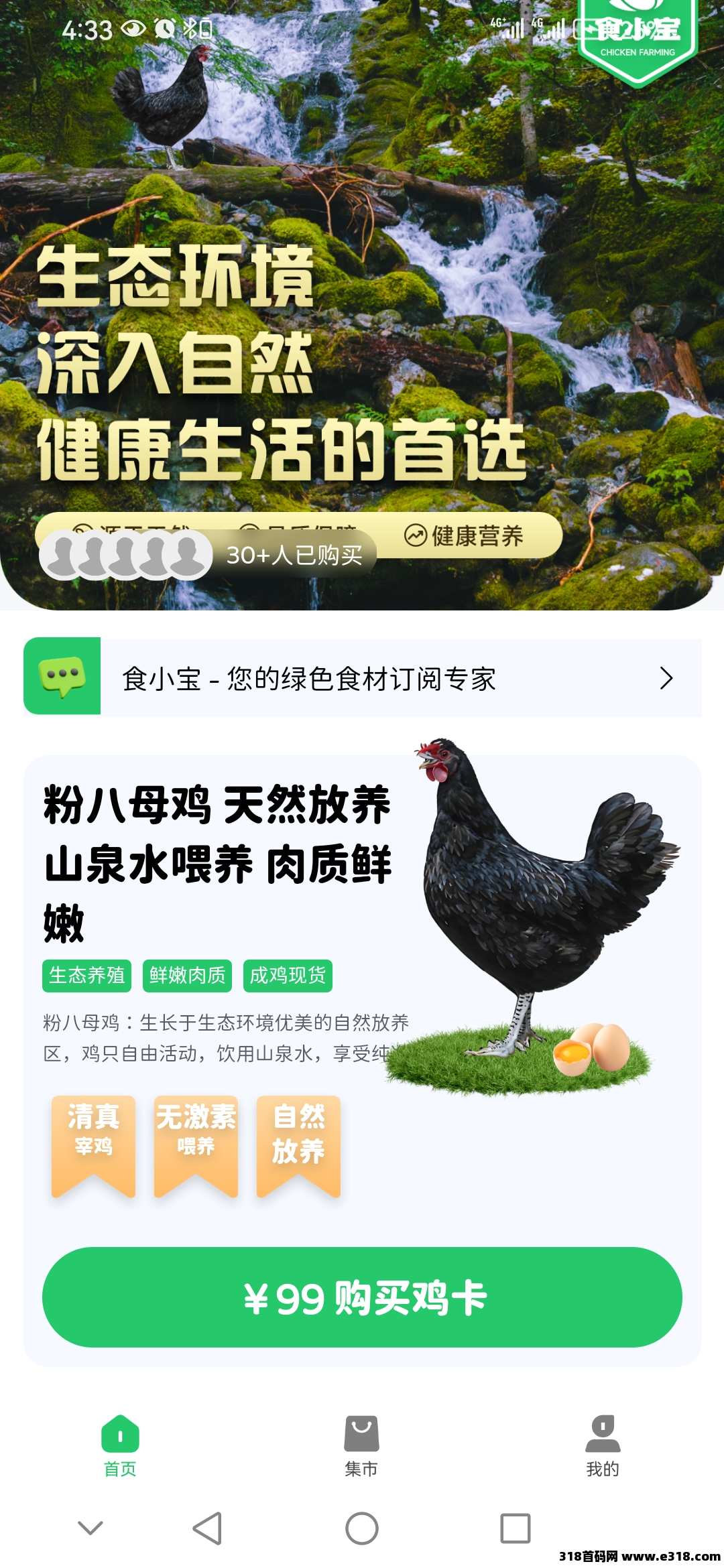Switch to the 我的 tab
The width and height of the screenshot is (724, 1568).
pos(602,1447)
